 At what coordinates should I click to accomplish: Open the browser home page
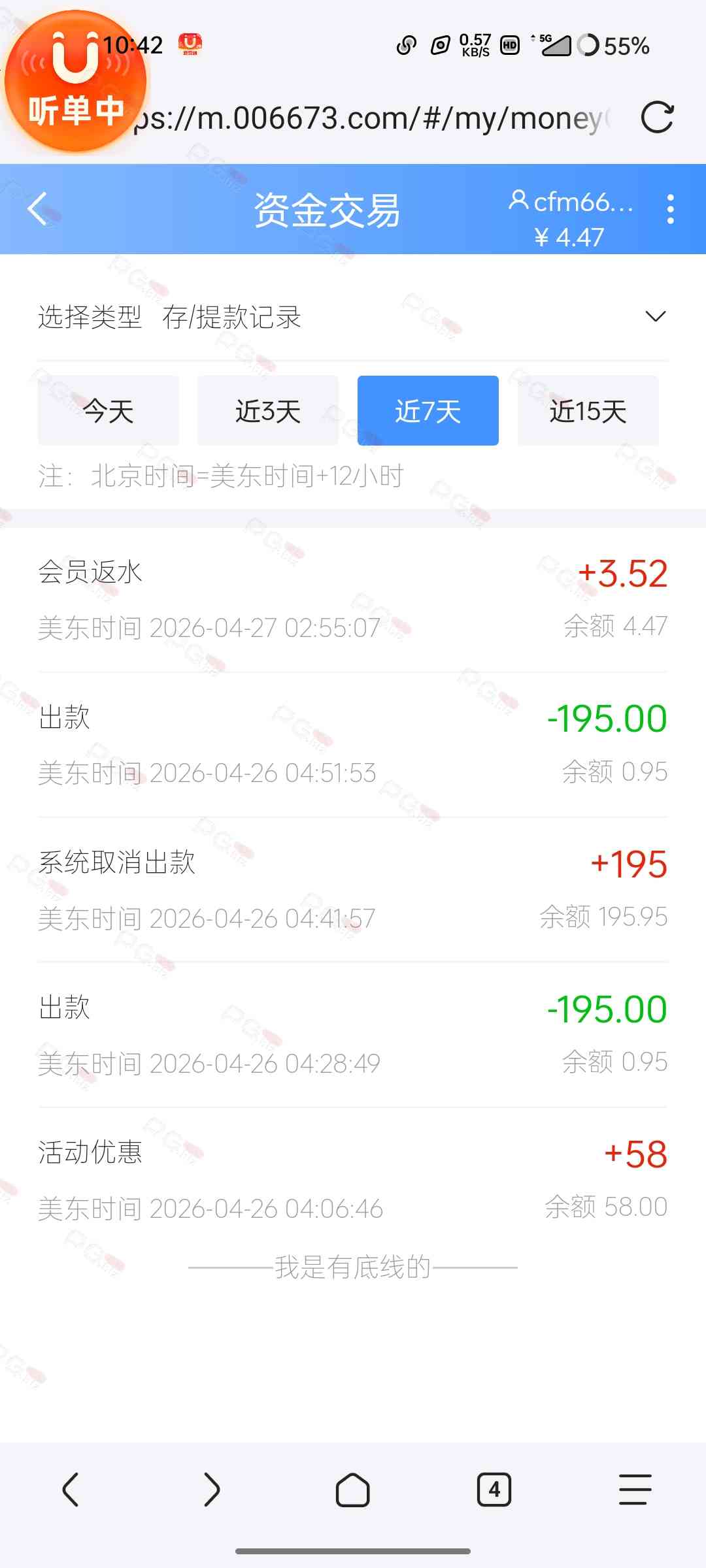(353, 1490)
